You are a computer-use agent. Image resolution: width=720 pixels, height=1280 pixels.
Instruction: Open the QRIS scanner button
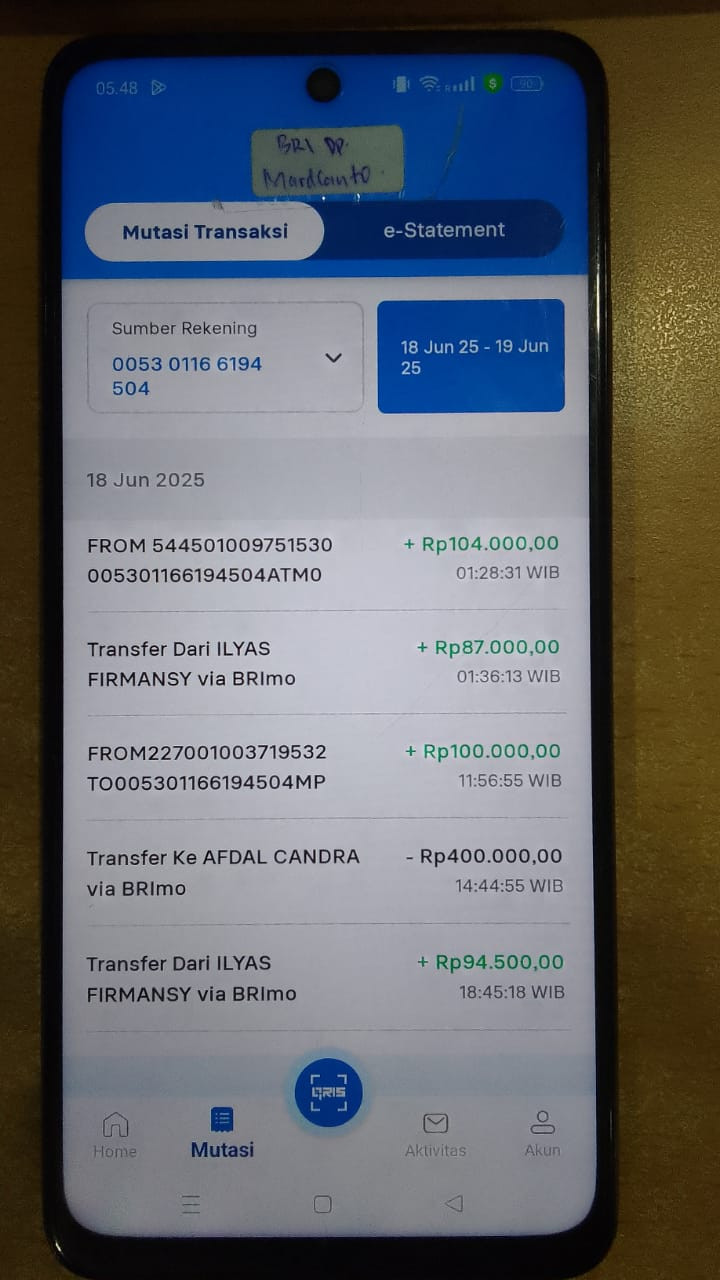point(328,1092)
